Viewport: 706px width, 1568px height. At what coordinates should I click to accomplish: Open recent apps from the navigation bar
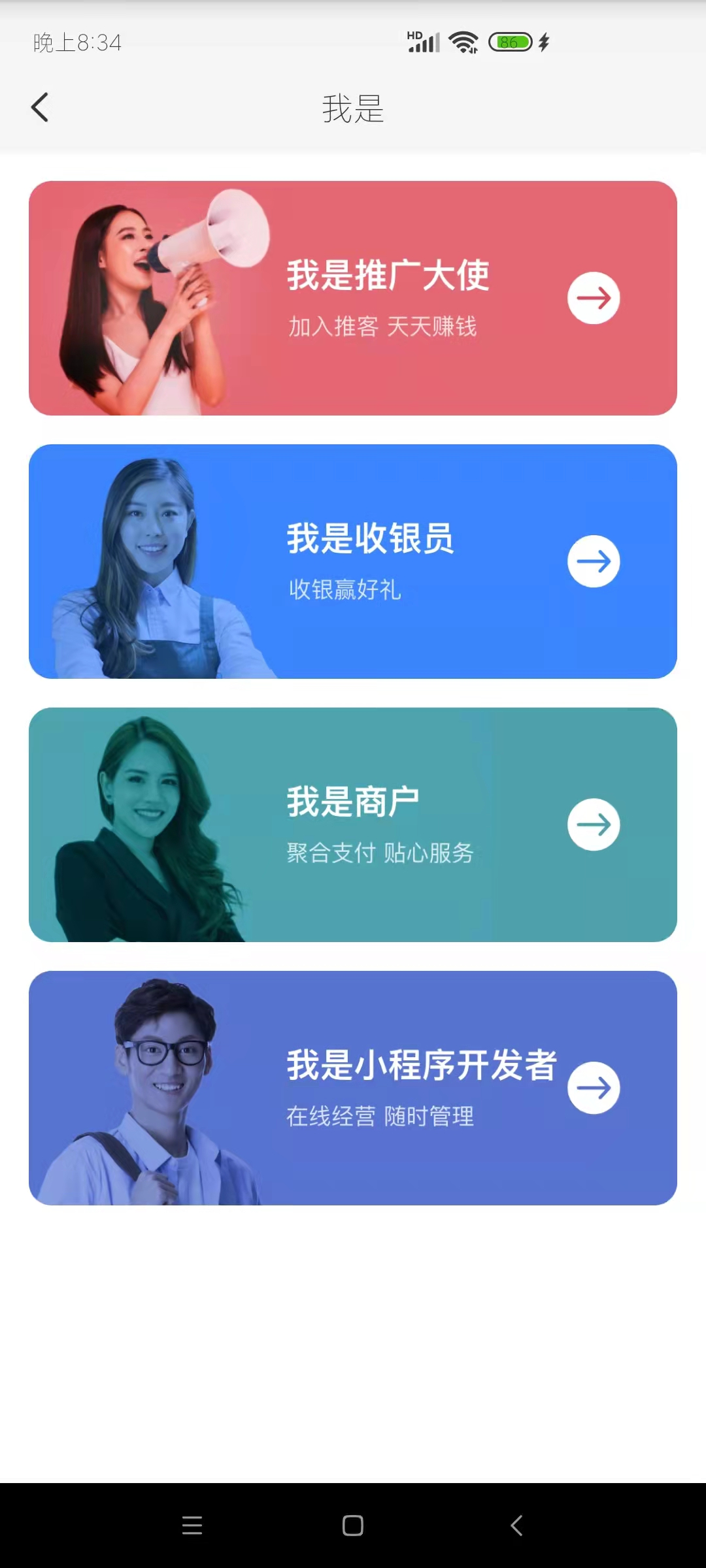tap(192, 1526)
